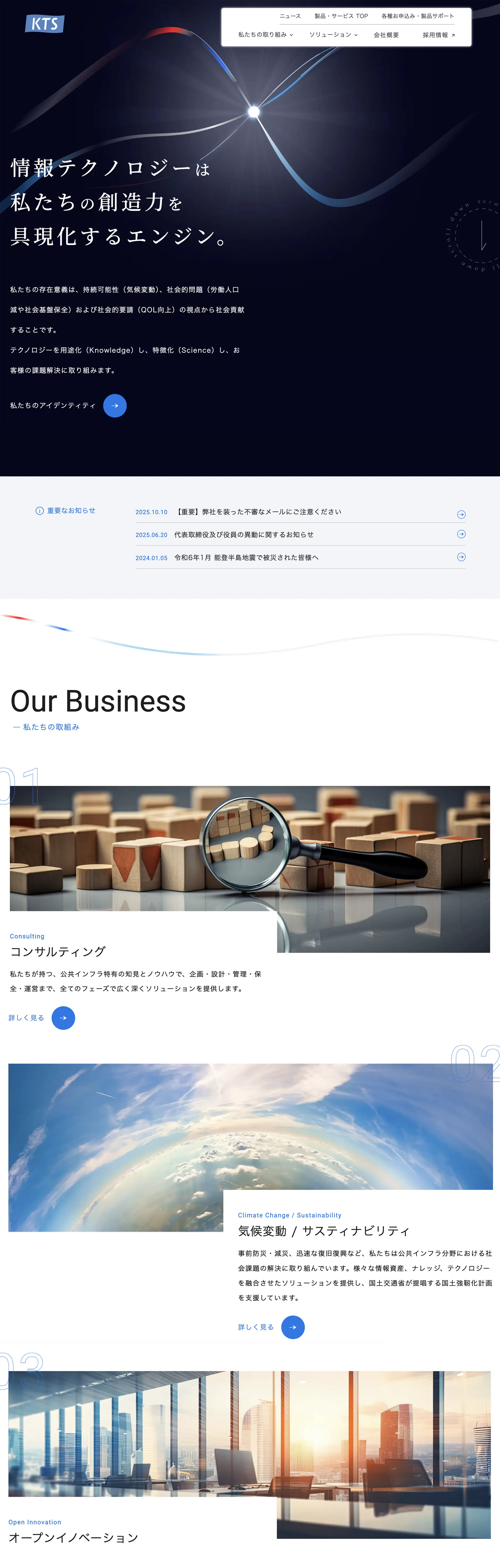The image size is (500, 1568).
Task: Open the 会社概要 page
Action: (386, 35)
